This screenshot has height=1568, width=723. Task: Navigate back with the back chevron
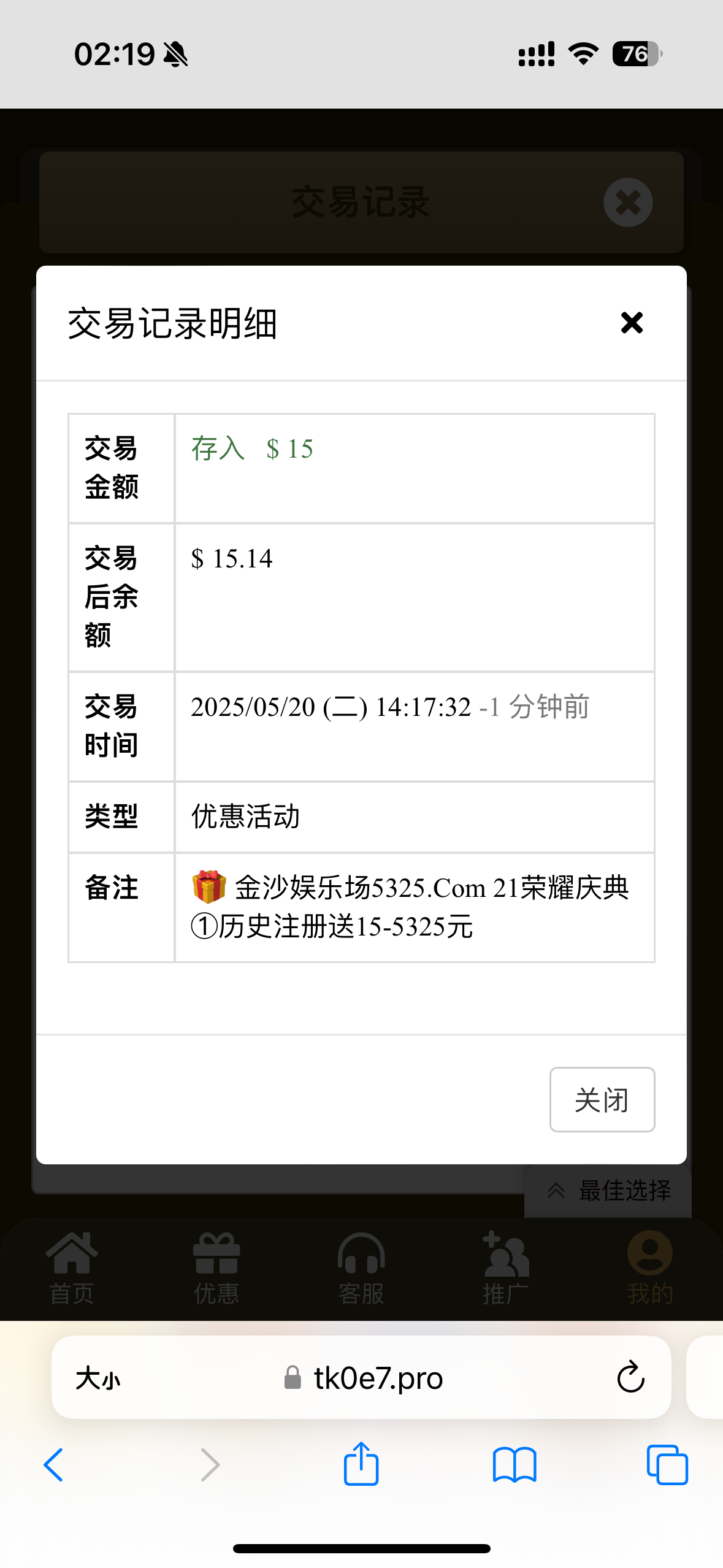(x=53, y=1464)
